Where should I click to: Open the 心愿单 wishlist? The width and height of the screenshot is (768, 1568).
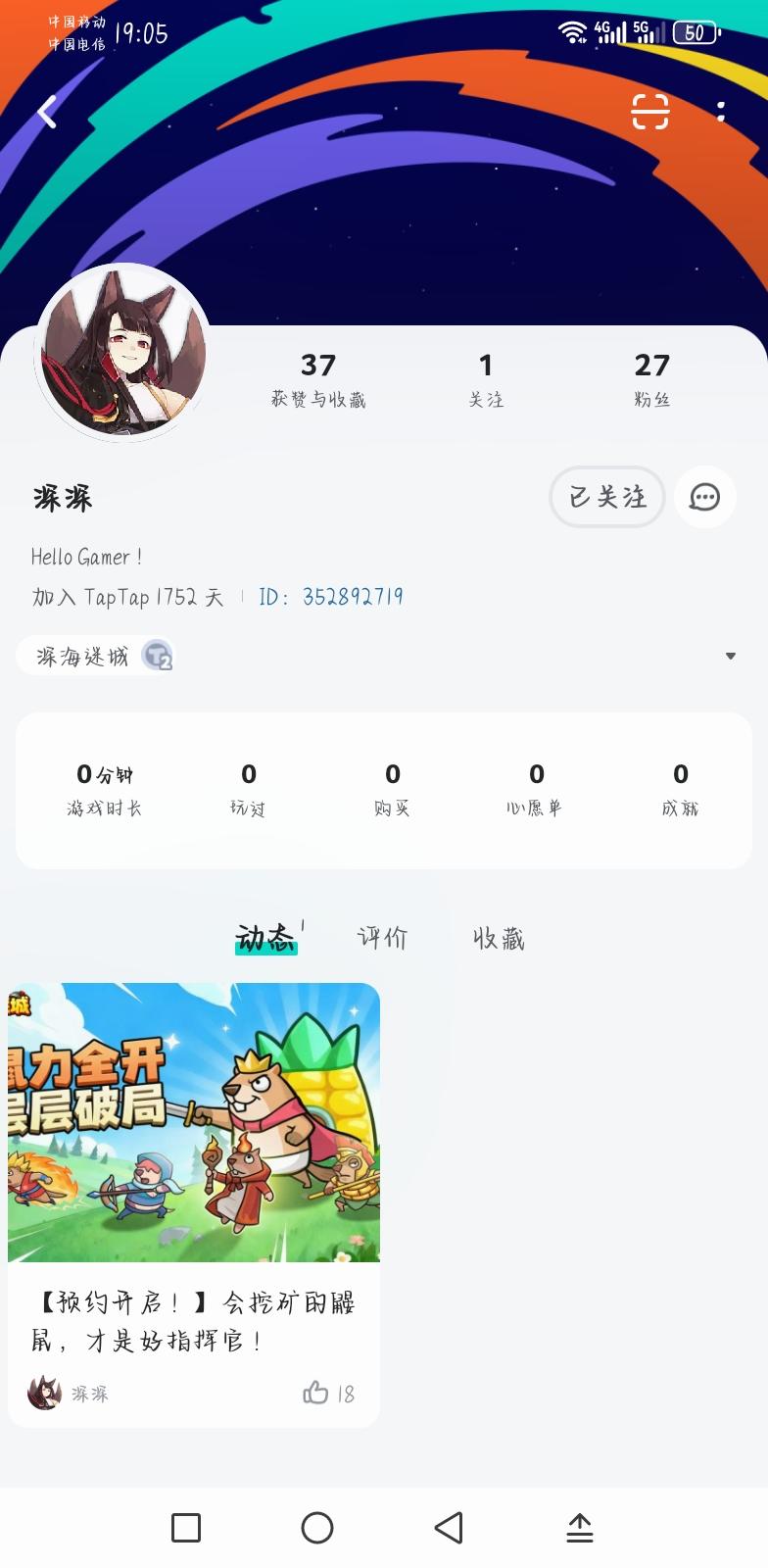click(x=536, y=790)
